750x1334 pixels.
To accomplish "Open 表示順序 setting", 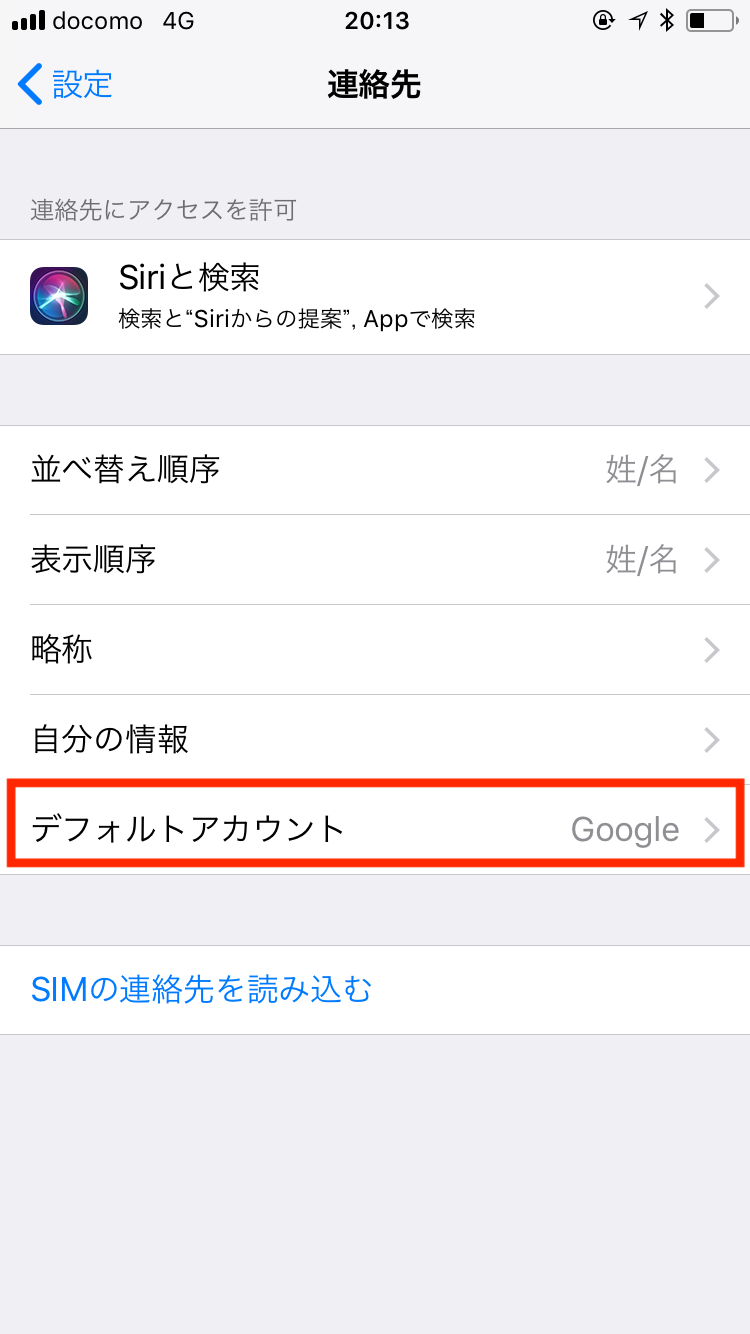I will tap(375, 560).
